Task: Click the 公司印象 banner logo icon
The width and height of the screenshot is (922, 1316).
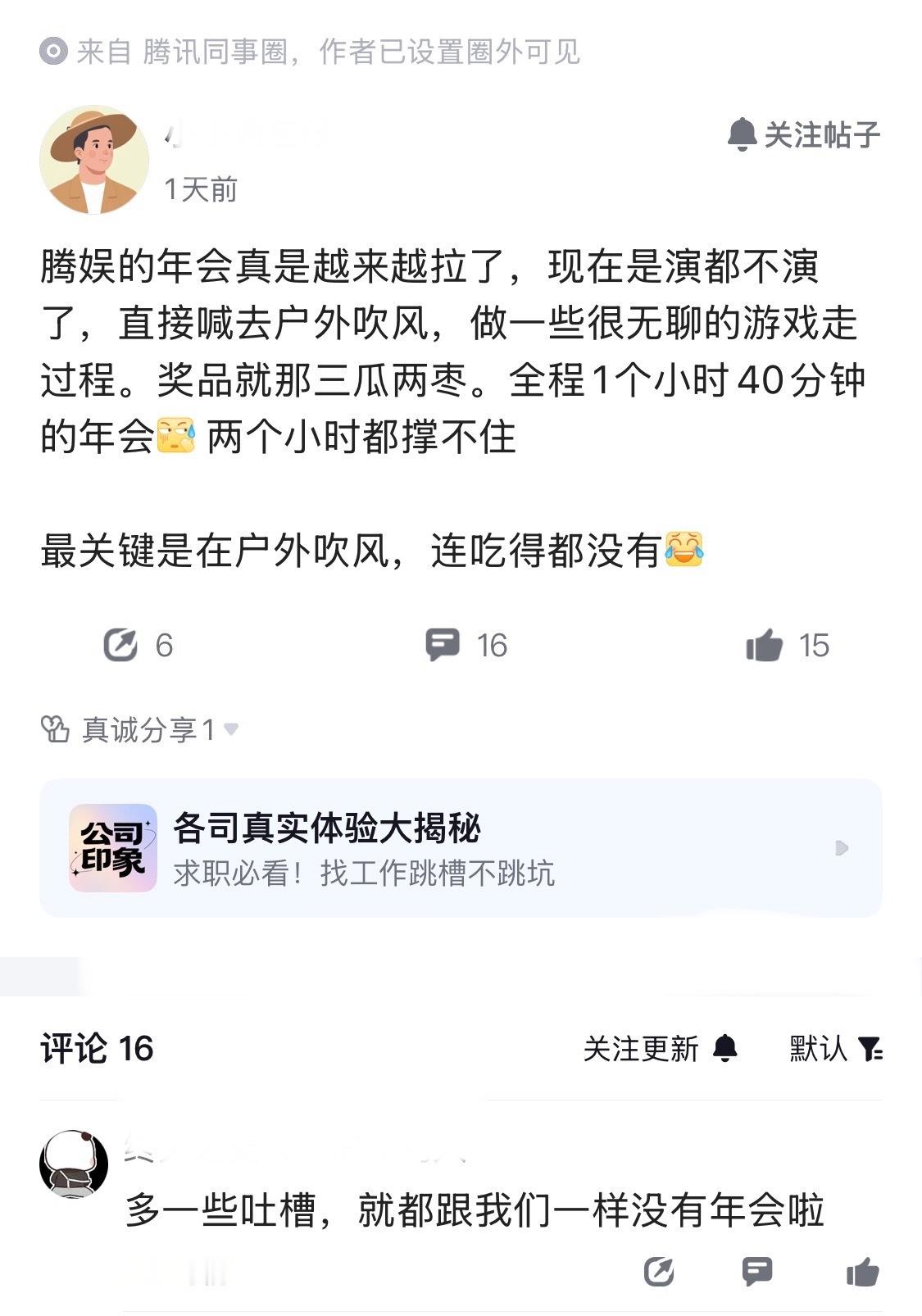Action: click(116, 851)
